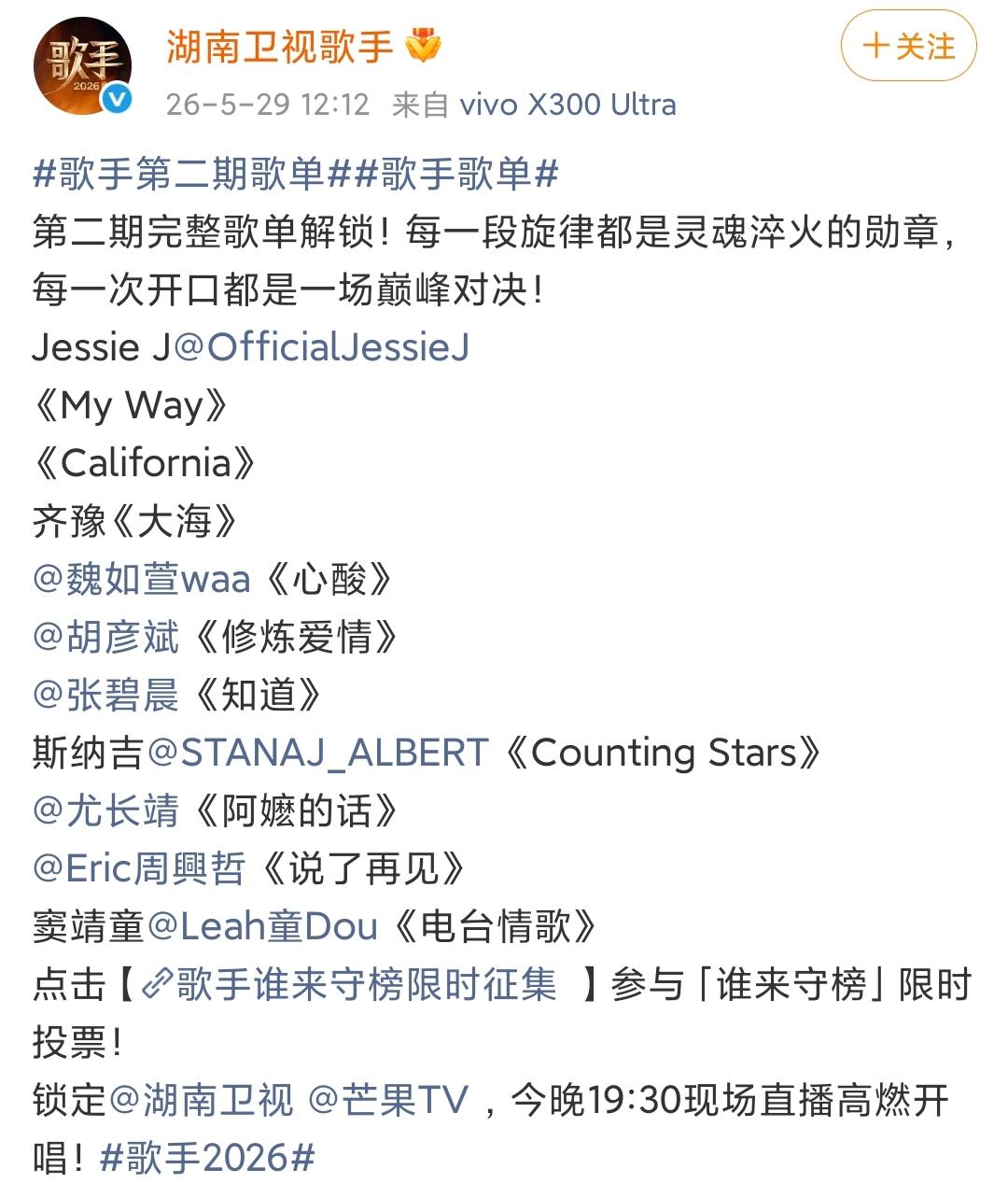Screen dimensions: 1008x1183
Task: Open the 湖南卫视歌手 profile avatar
Action: tap(82, 66)
